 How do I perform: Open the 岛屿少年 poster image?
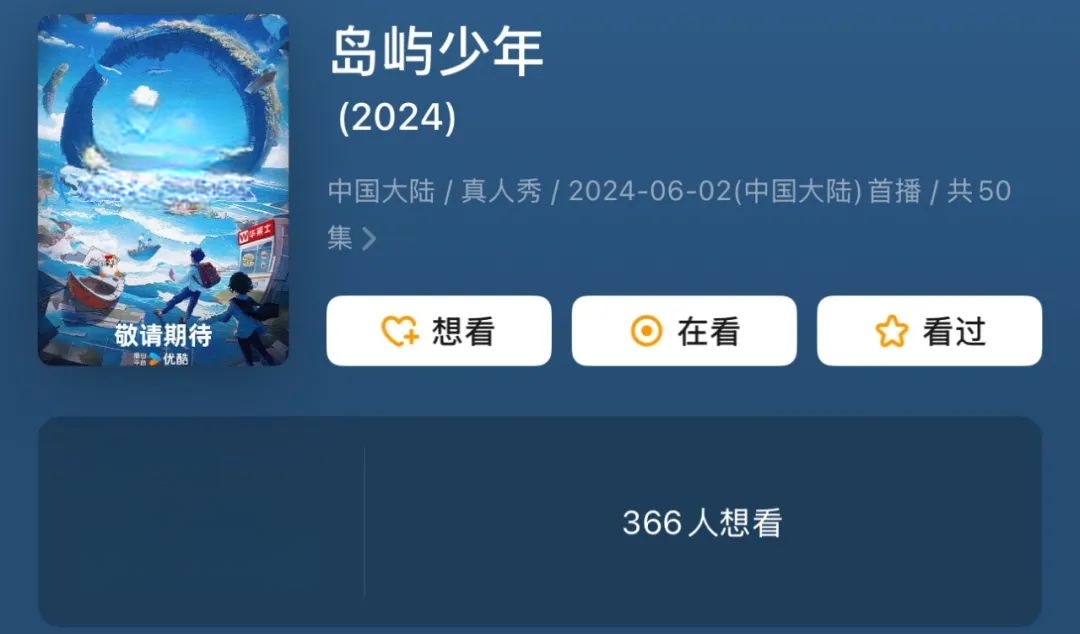click(163, 190)
